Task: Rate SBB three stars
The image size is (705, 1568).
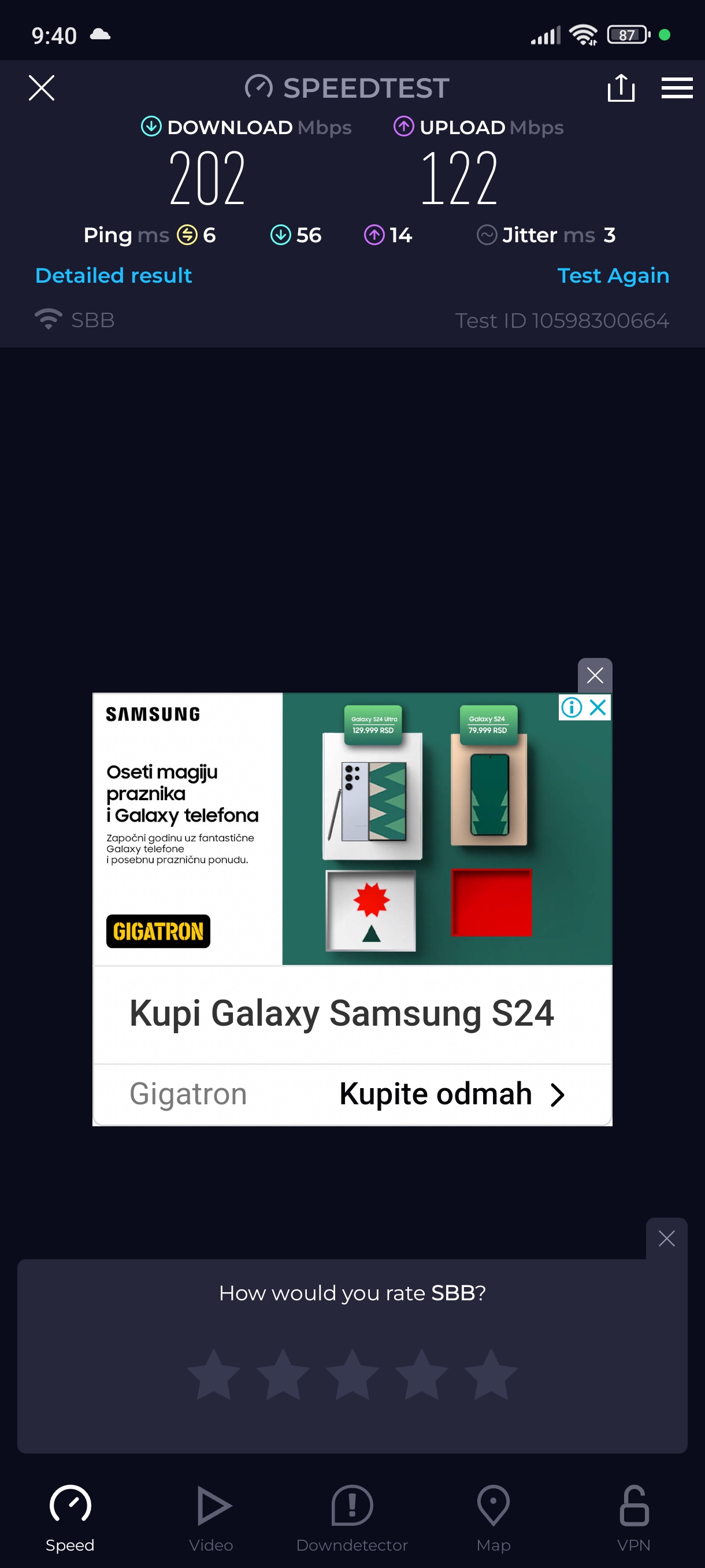Action: pos(352,1374)
